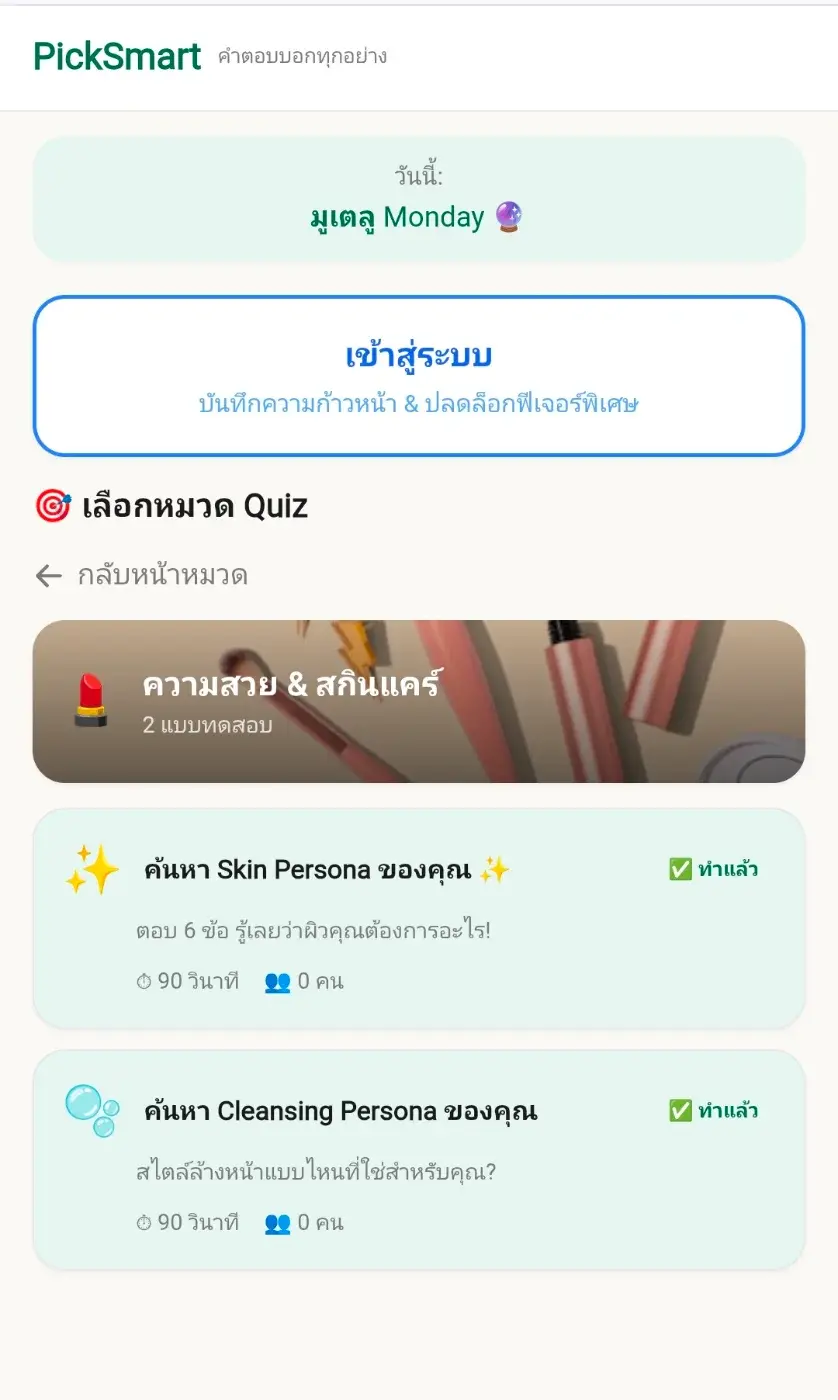
Task: Open the มูเตลู Monday daily banner
Action: click(418, 199)
